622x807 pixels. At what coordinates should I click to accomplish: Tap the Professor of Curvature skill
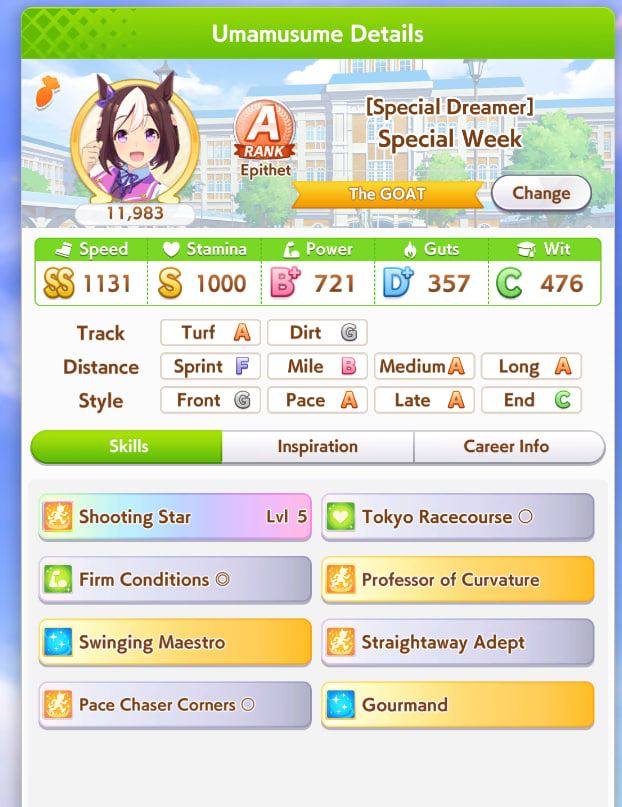pyautogui.click(x=458, y=580)
